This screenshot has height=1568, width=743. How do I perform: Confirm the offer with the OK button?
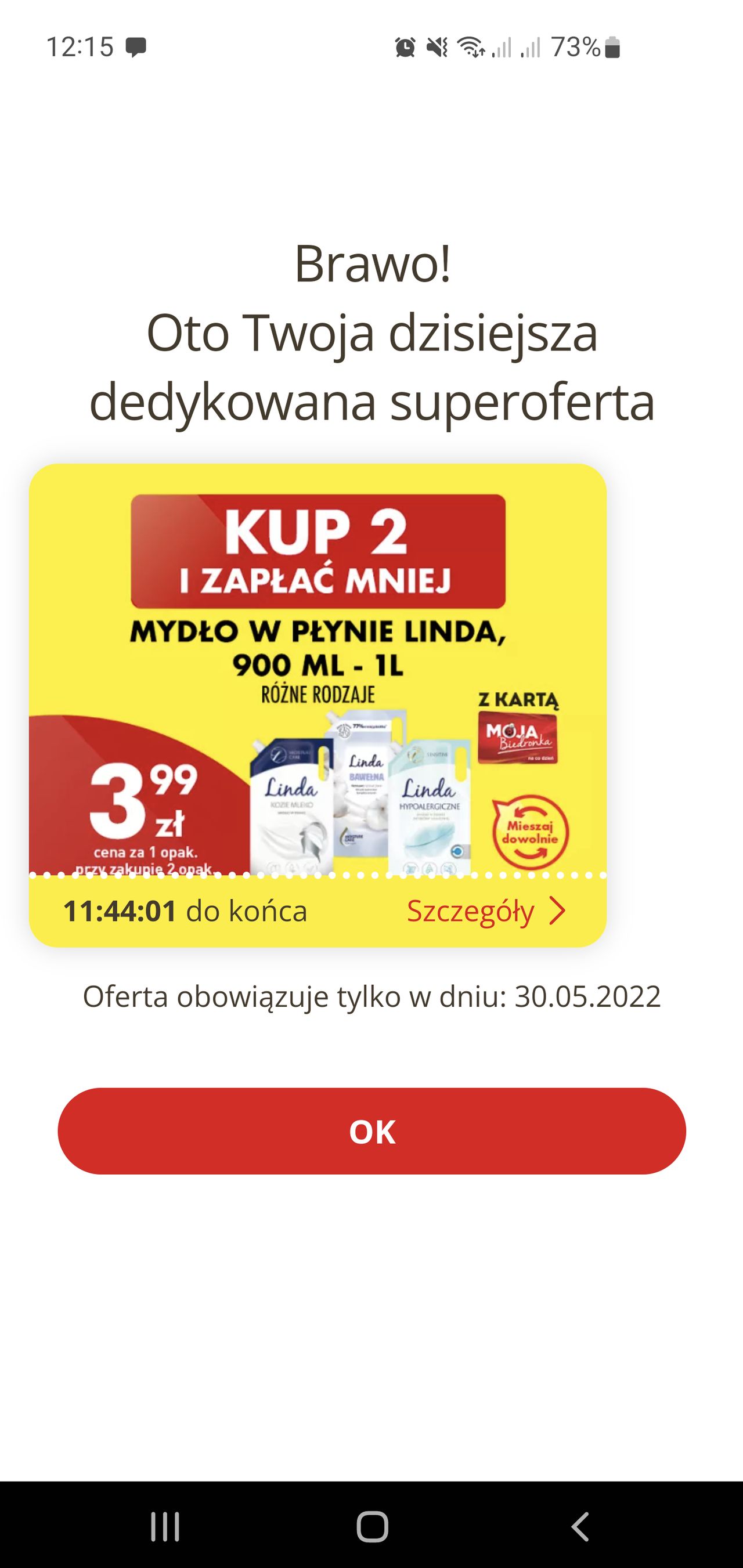click(371, 1131)
